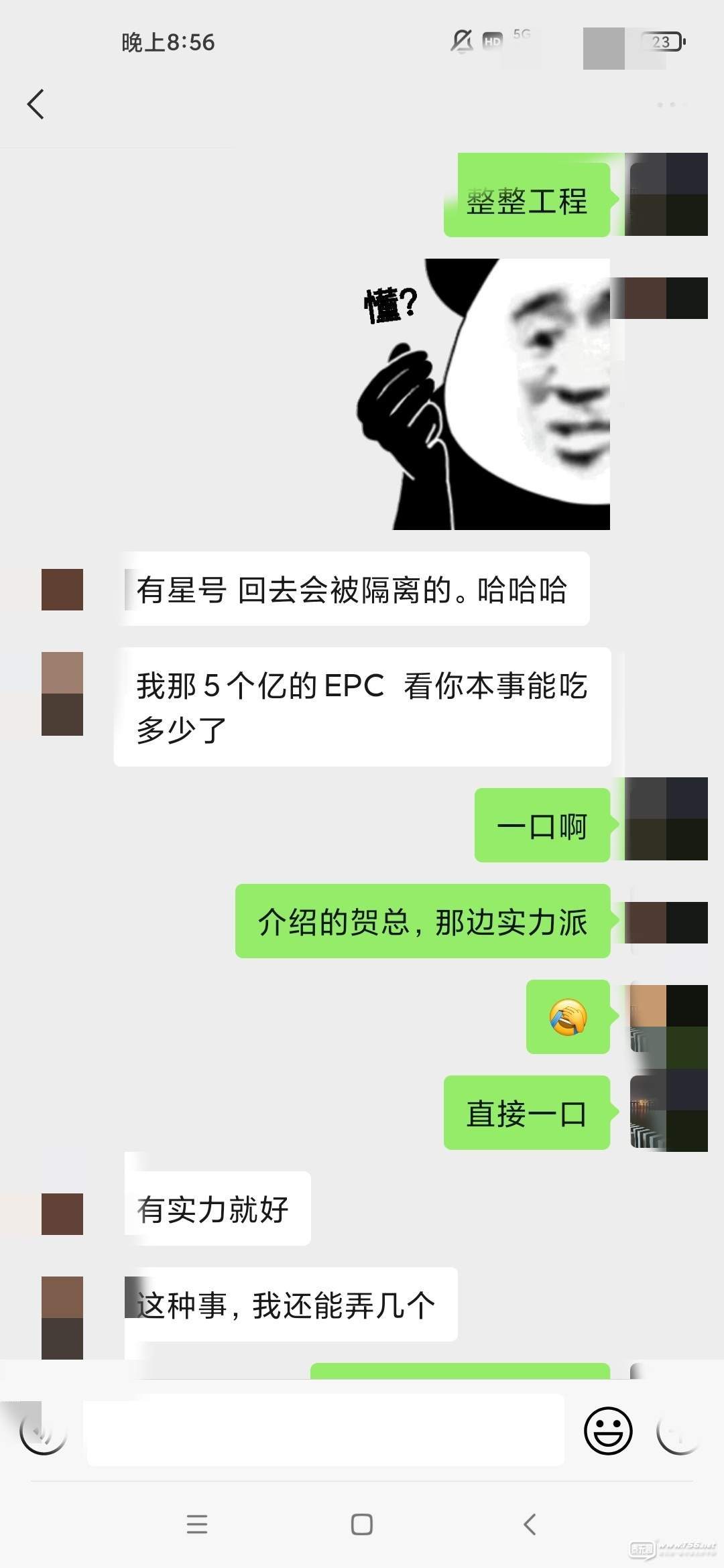Go back from the chat

pyautogui.click(x=36, y=105)
